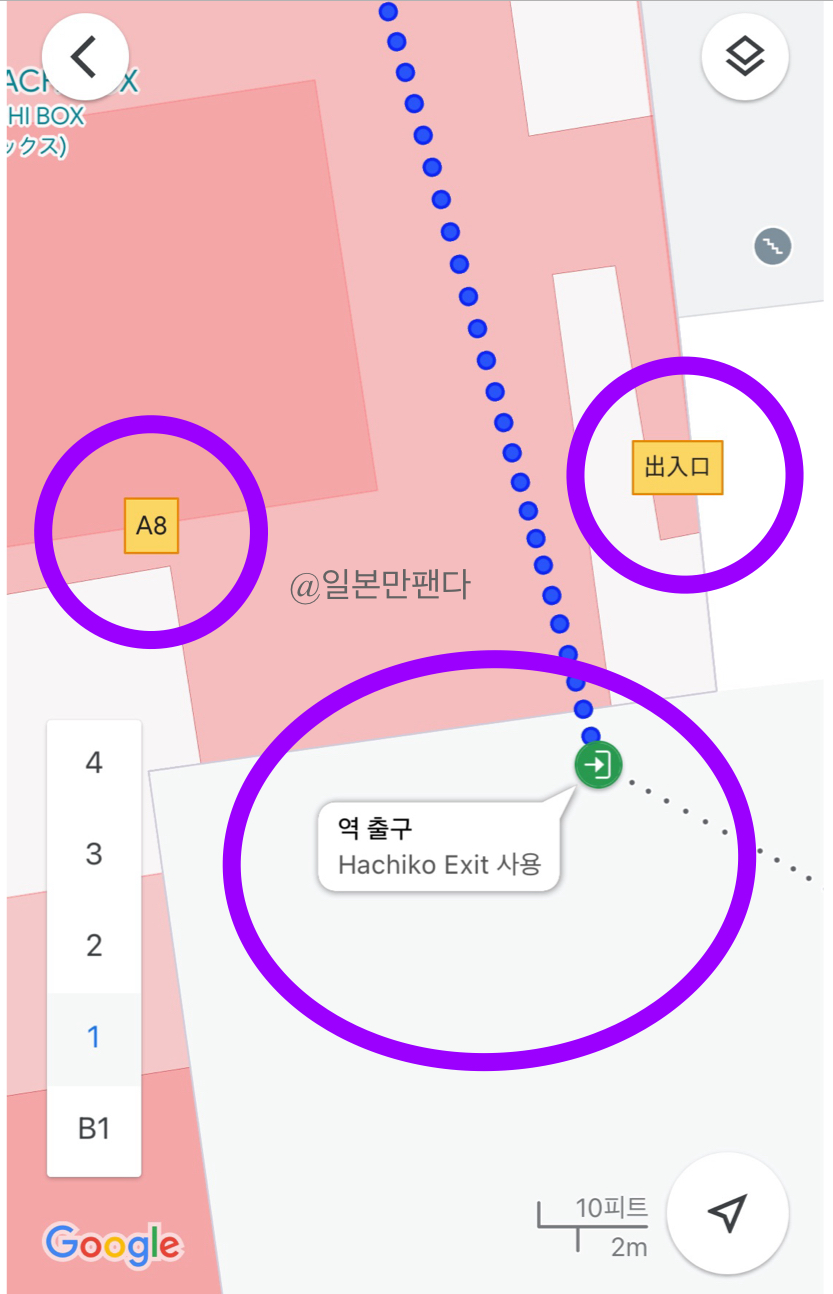This screenshot has height=1294, width=833.
Task: Switch to floor 3
Action: click(93, 854)
